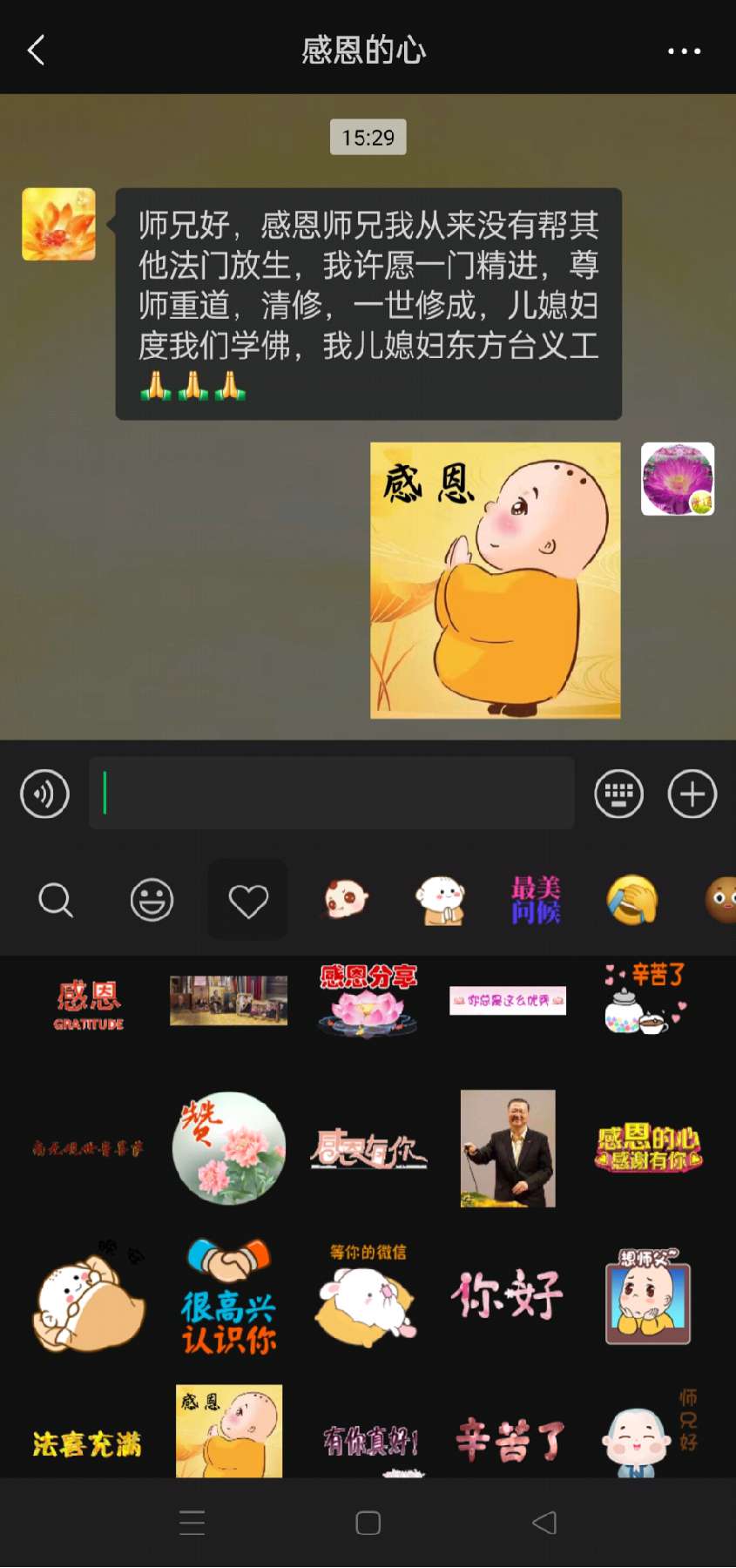Open the plus attachment menu

click(692, 794)
